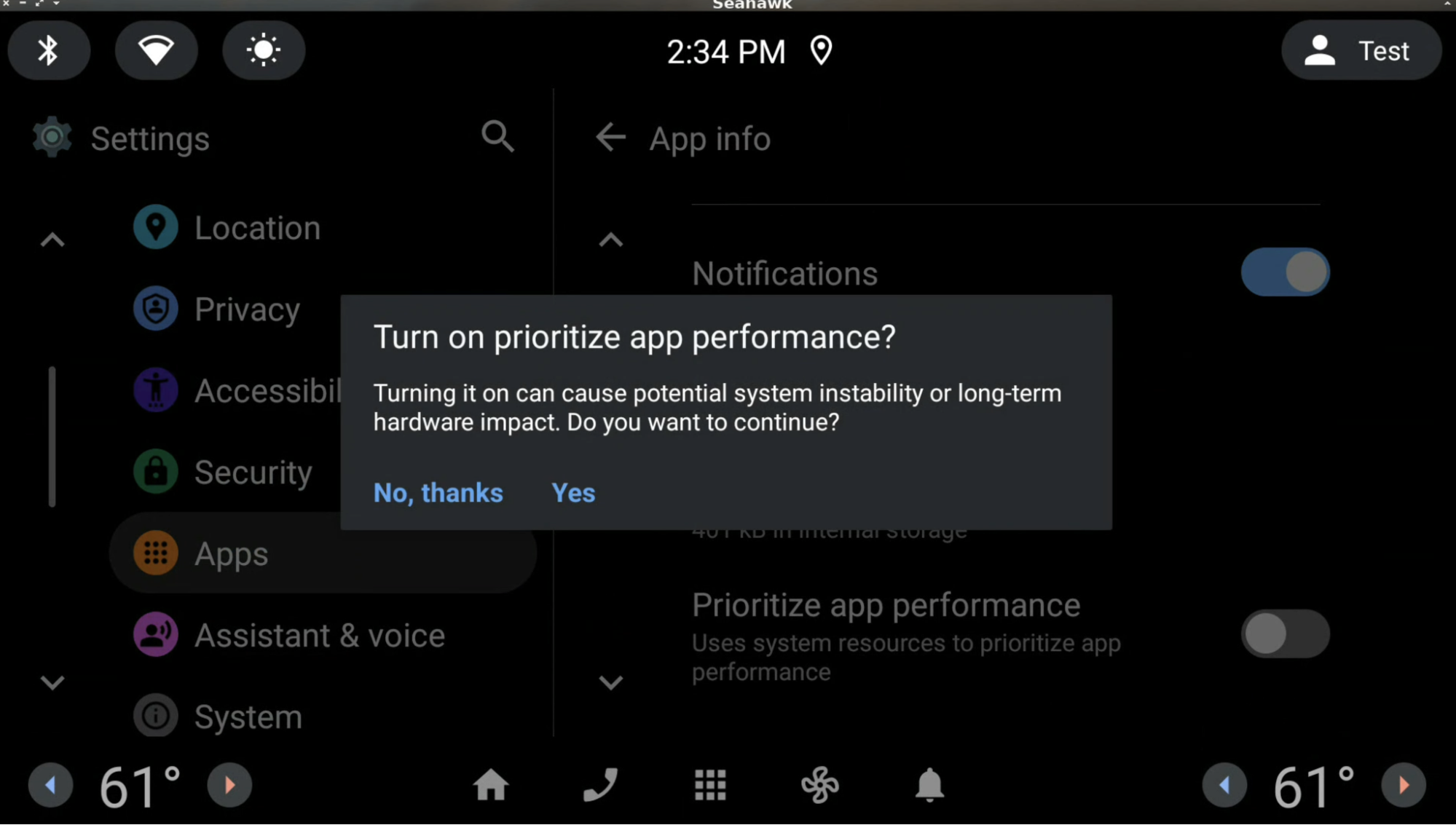Open the Bluetooth quick setting
The width and height of the screenshot is (1456, 825).
(x=49, y=50)
